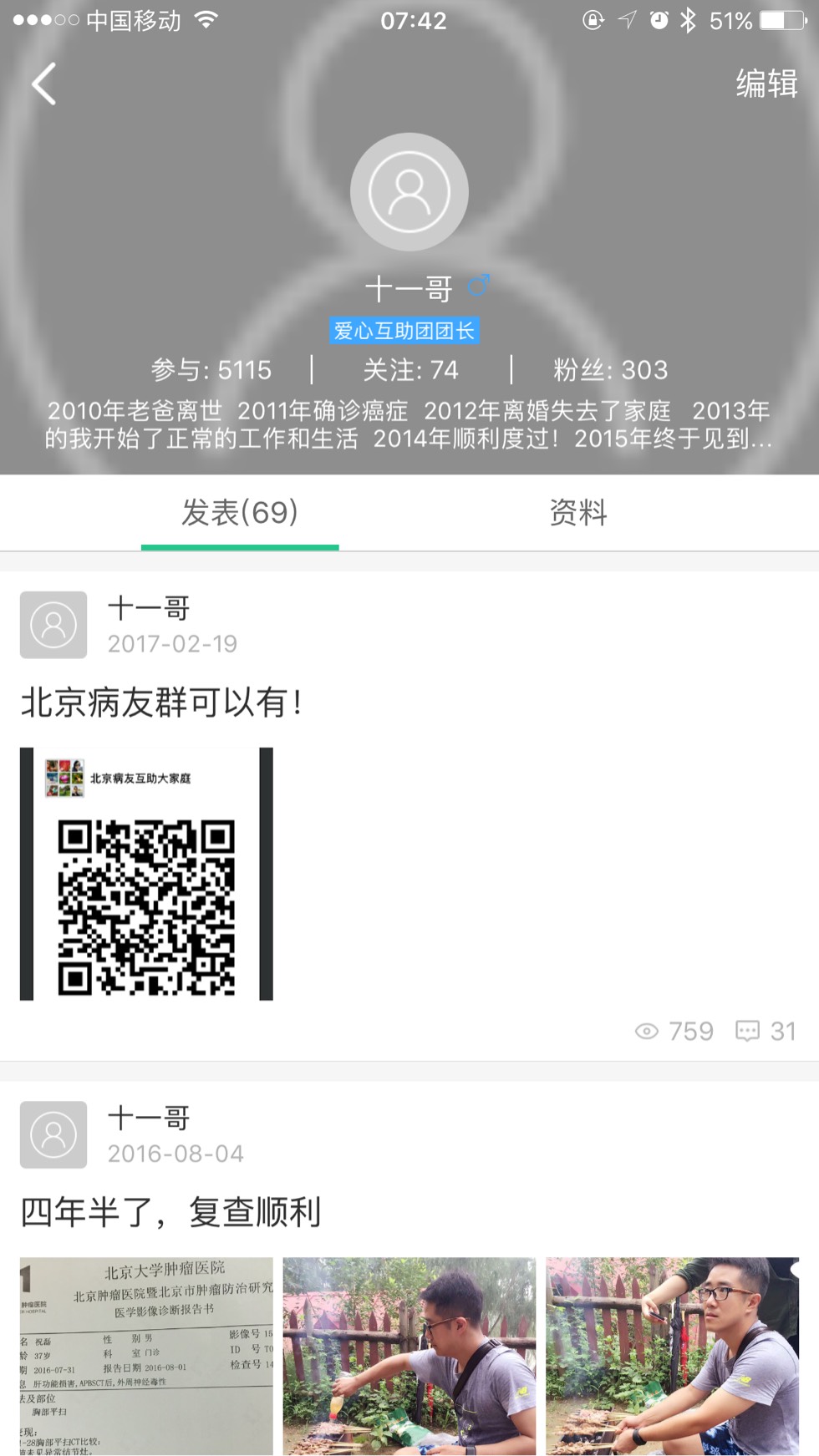Open the large profile avatar
Image resolution: width=819 pixels, height=1456 pixels.
[409, 192]
